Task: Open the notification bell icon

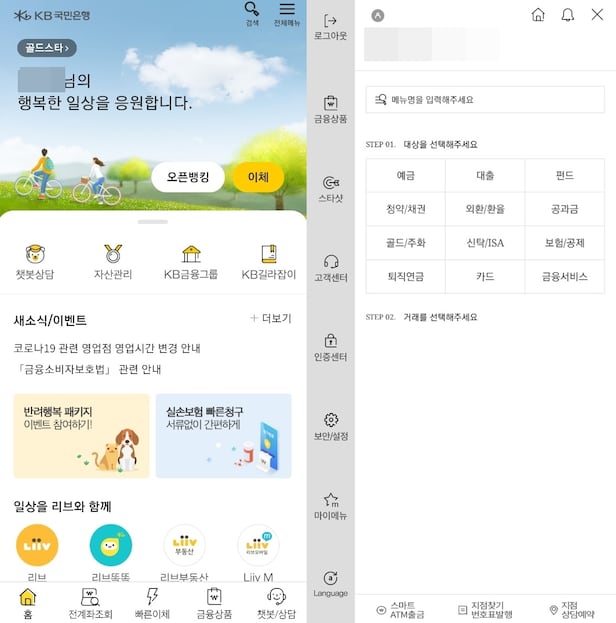Action: point(568,15)
